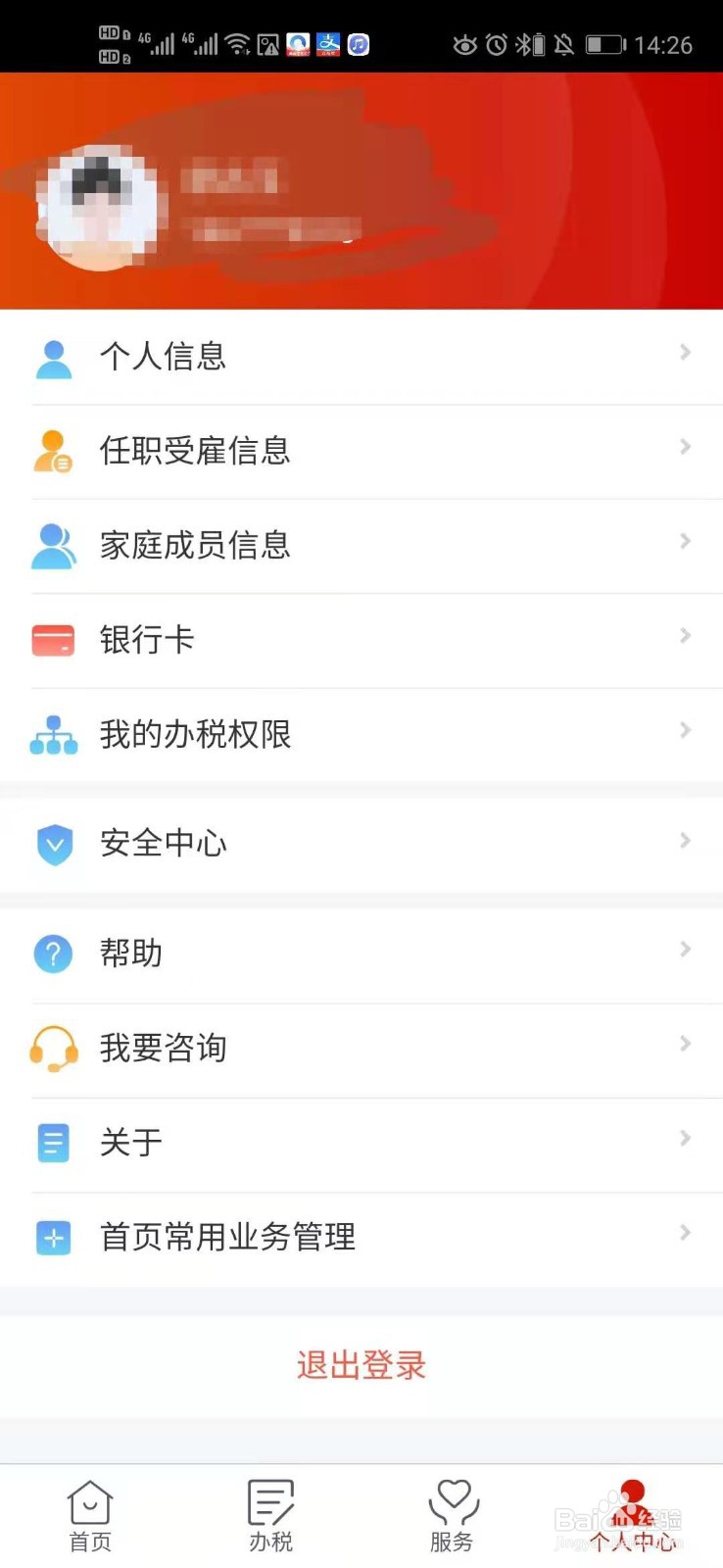Open the 关于 about page

[361, 1142]
